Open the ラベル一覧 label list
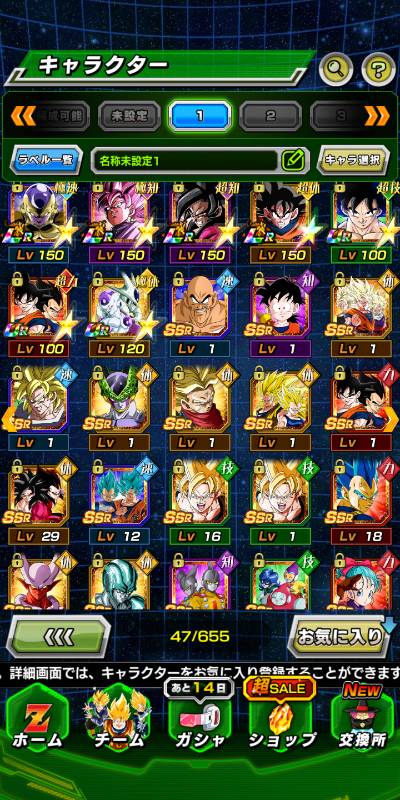 (x=46, y=160)
